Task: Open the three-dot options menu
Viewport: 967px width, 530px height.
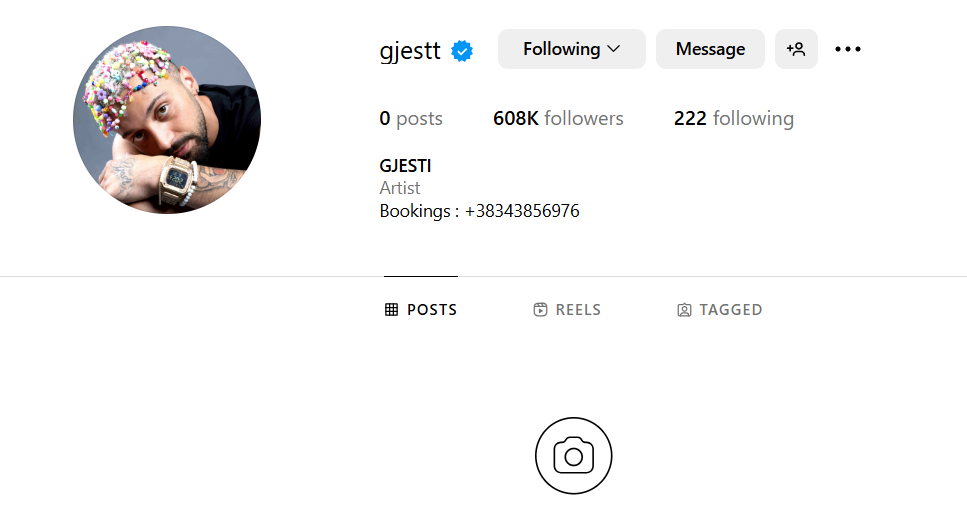Action: click(848, 49)
